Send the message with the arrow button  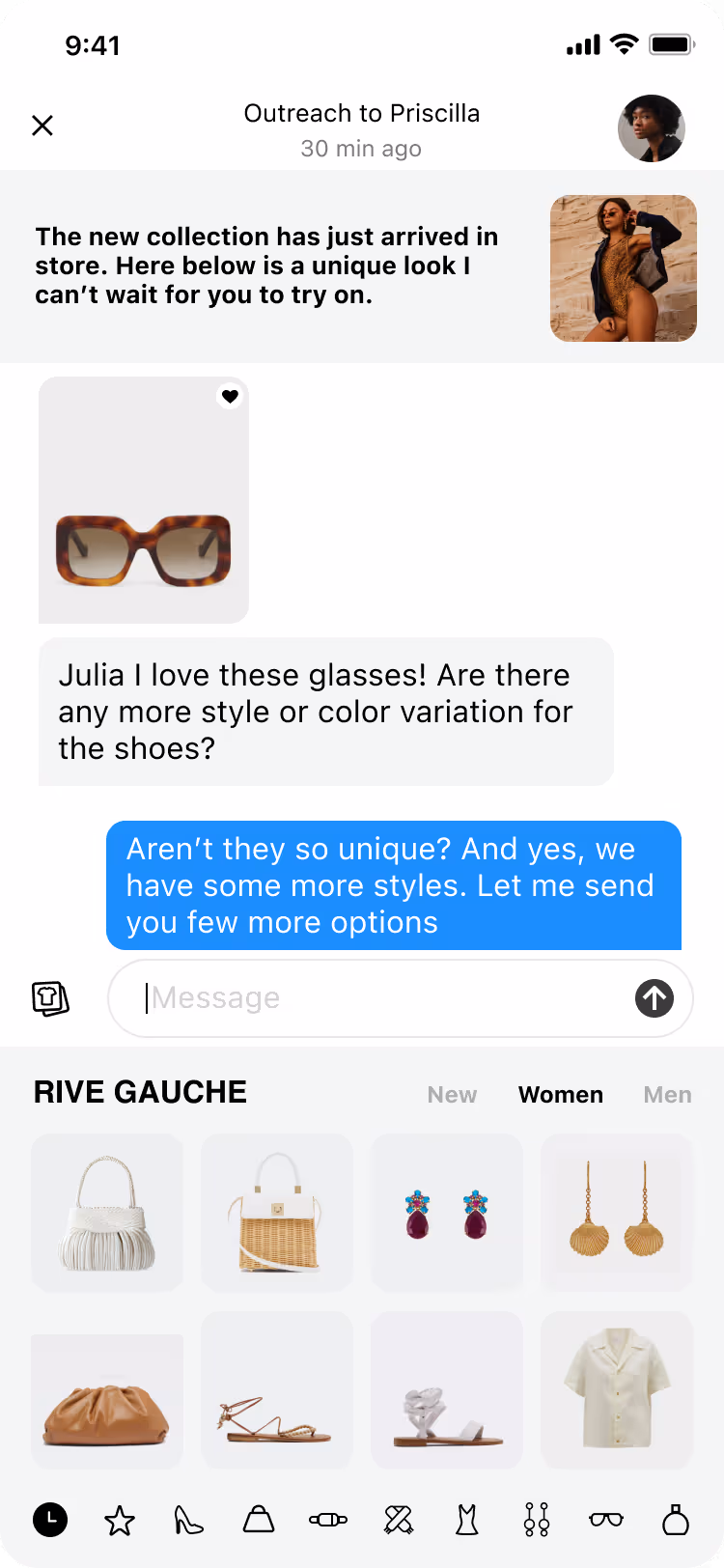coord(654,998)
